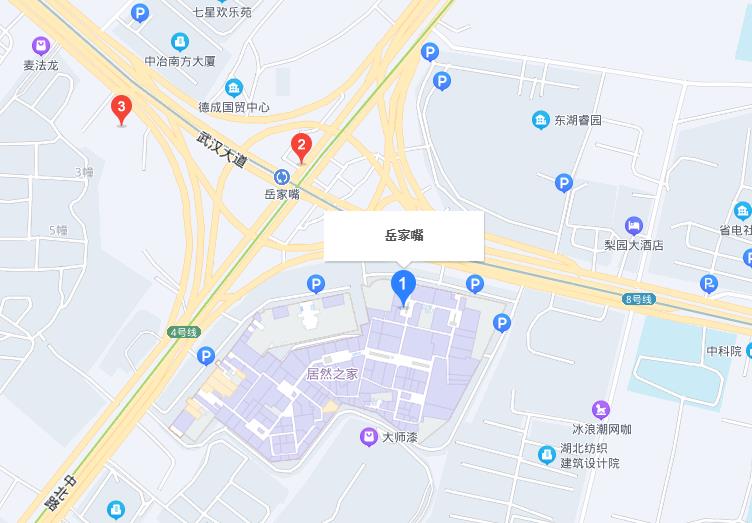The image size is (752, 523).
Task: Open 梨园大酒店 hotel marker
Action: (x=634, y=225)
